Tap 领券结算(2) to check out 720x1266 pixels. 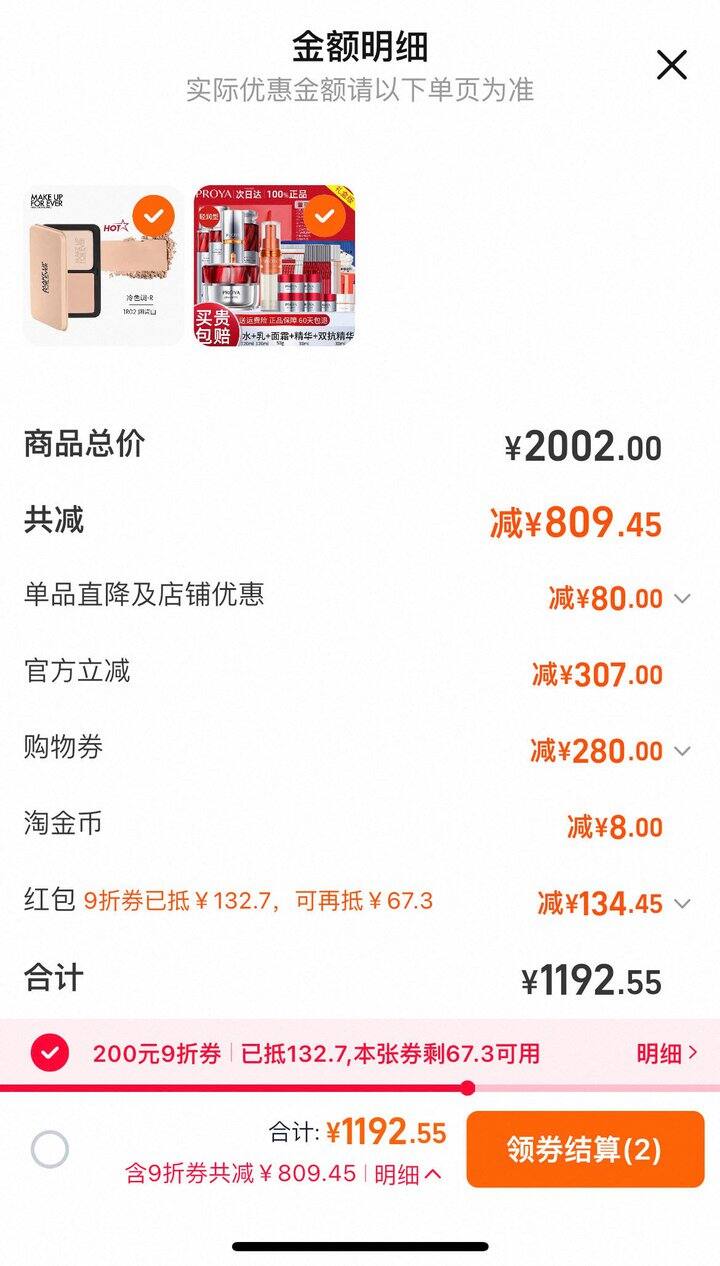[585, 1150]
